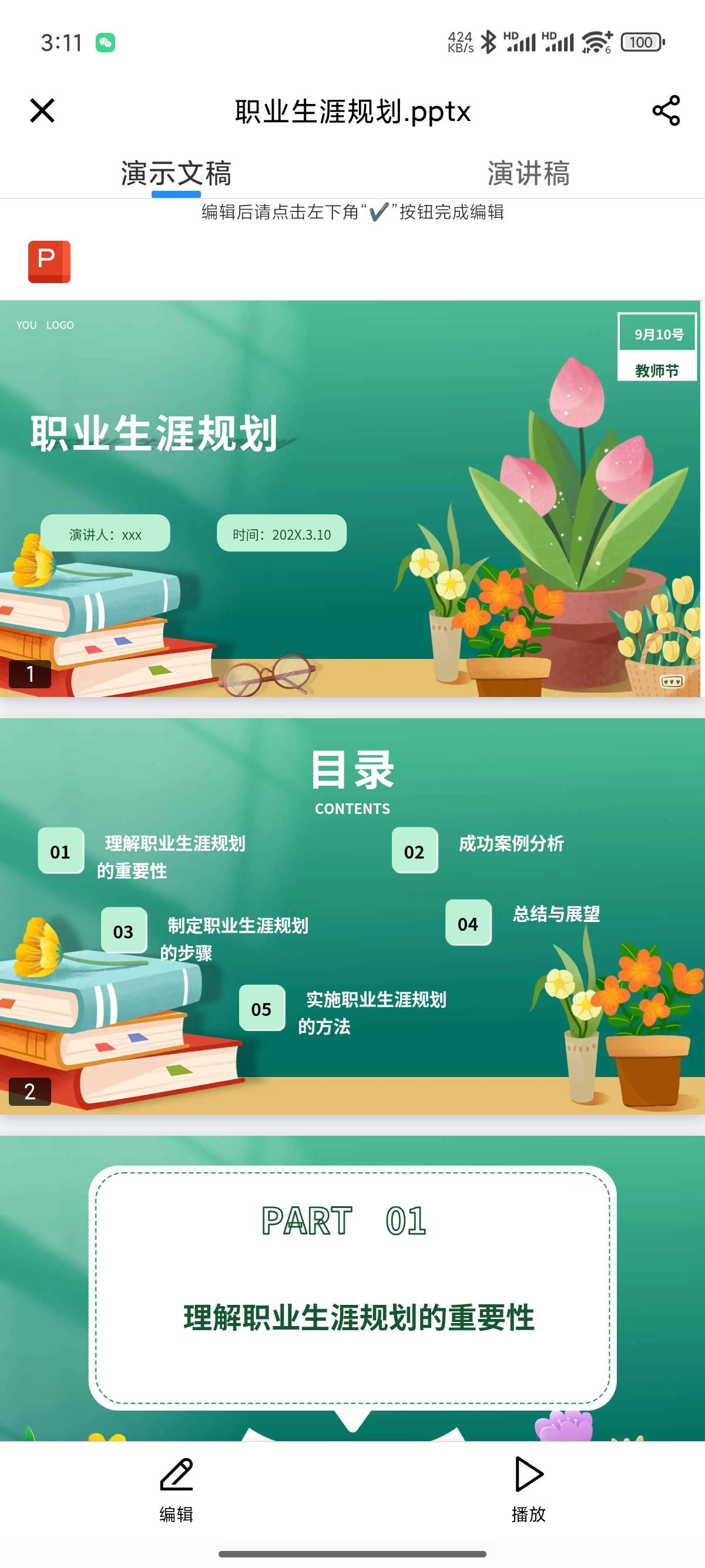Switch to the 演示文稿 tab
705x1568 pixels.
coord(176,173)
